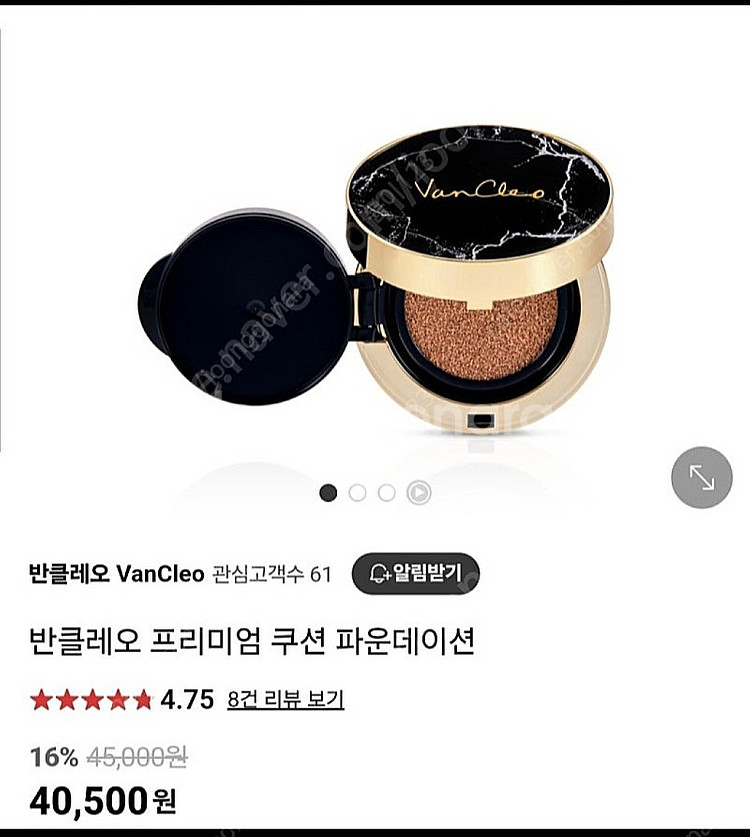Open the 8건 리뷰 보기 reviews link

coord(285,699)
